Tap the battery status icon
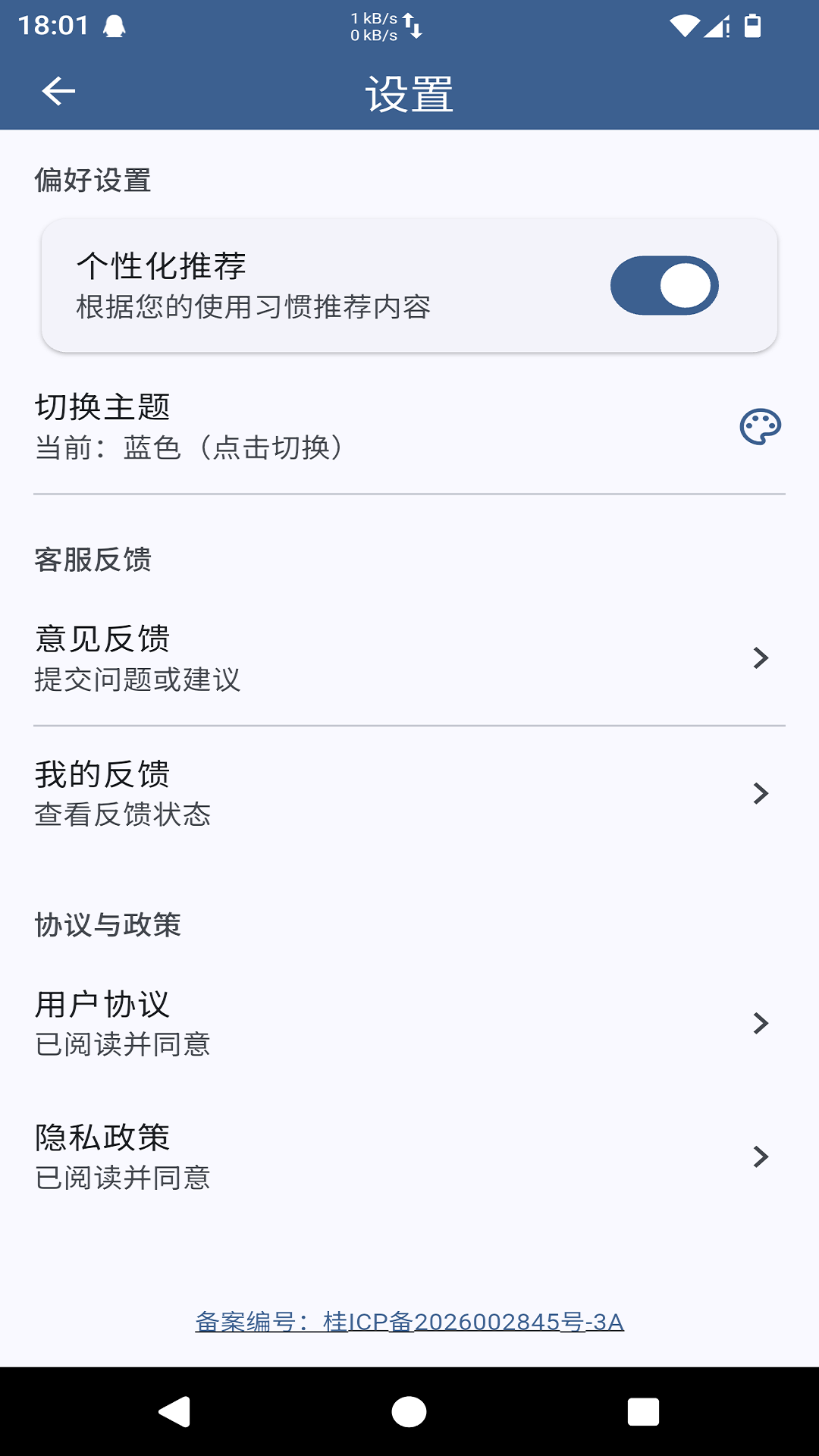Image resolution: width=819 pixels, height=1456 pixels. point(753,24)
